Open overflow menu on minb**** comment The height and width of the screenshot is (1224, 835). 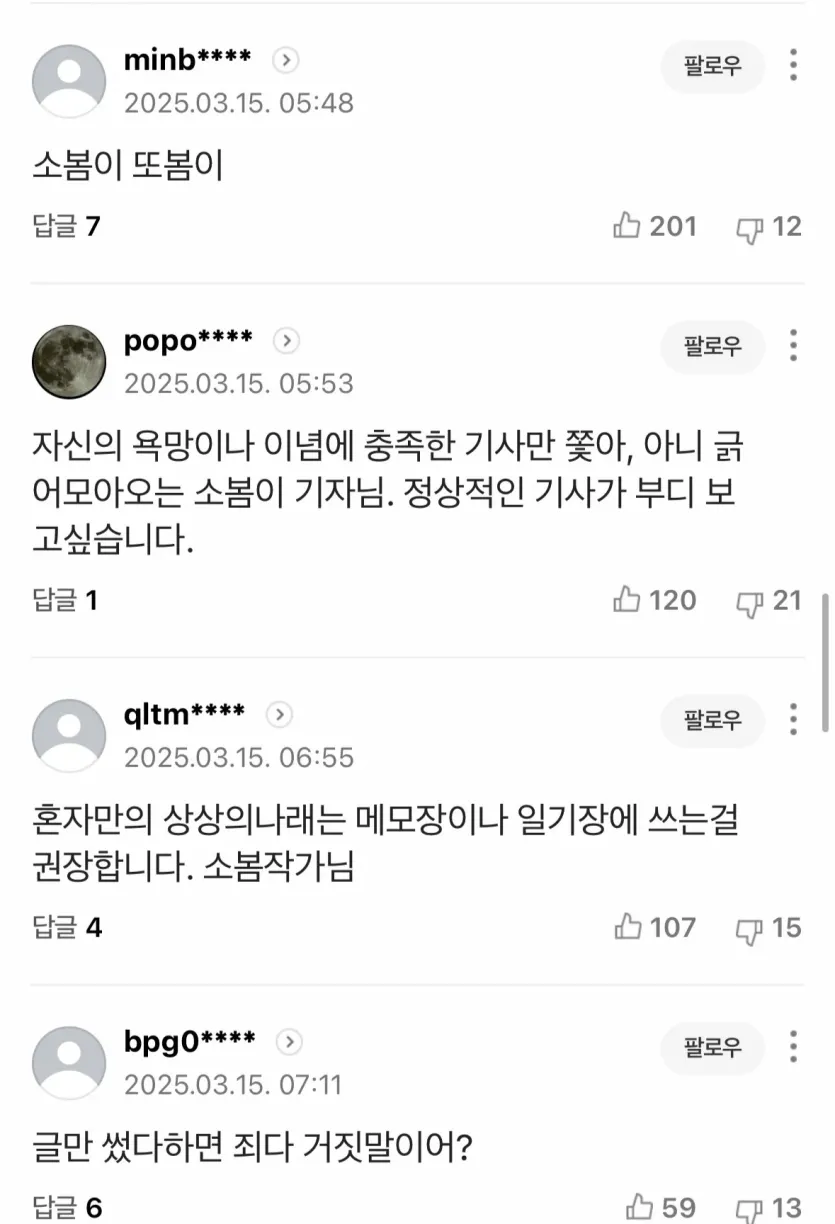click(x=793, y=65)
